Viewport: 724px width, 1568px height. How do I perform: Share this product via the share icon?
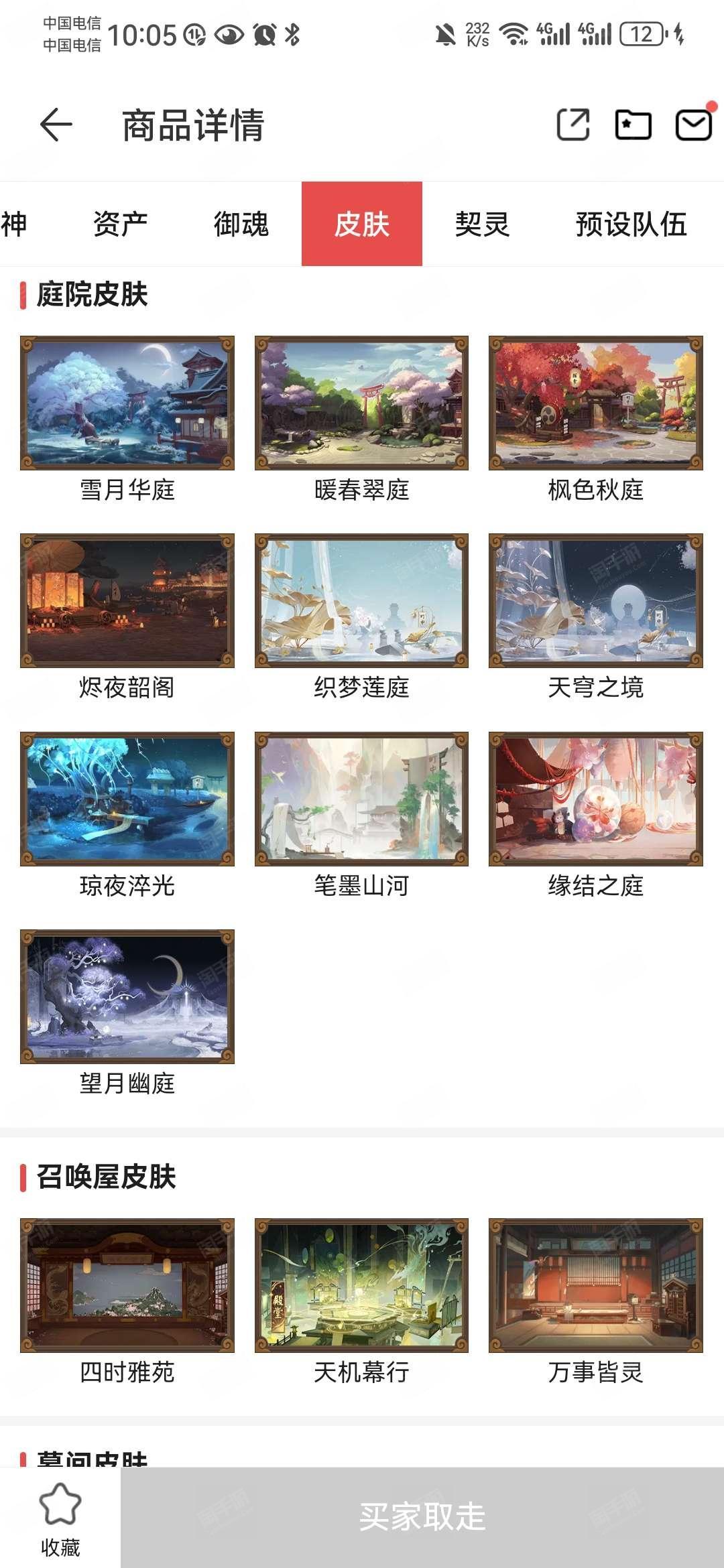point(573,125)
